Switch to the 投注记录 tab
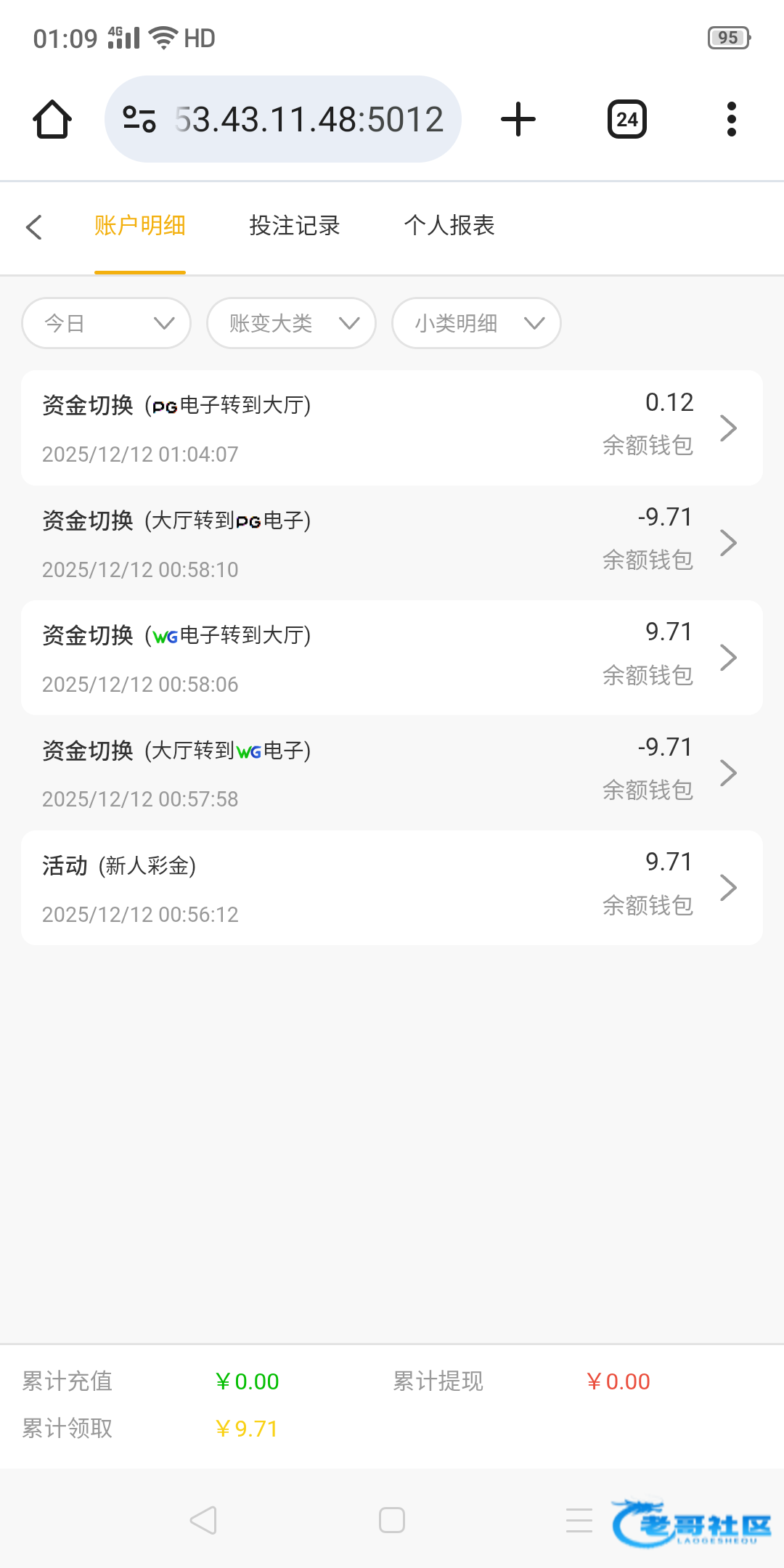This screenshot has height=1568, width=784. coord(294,226)
